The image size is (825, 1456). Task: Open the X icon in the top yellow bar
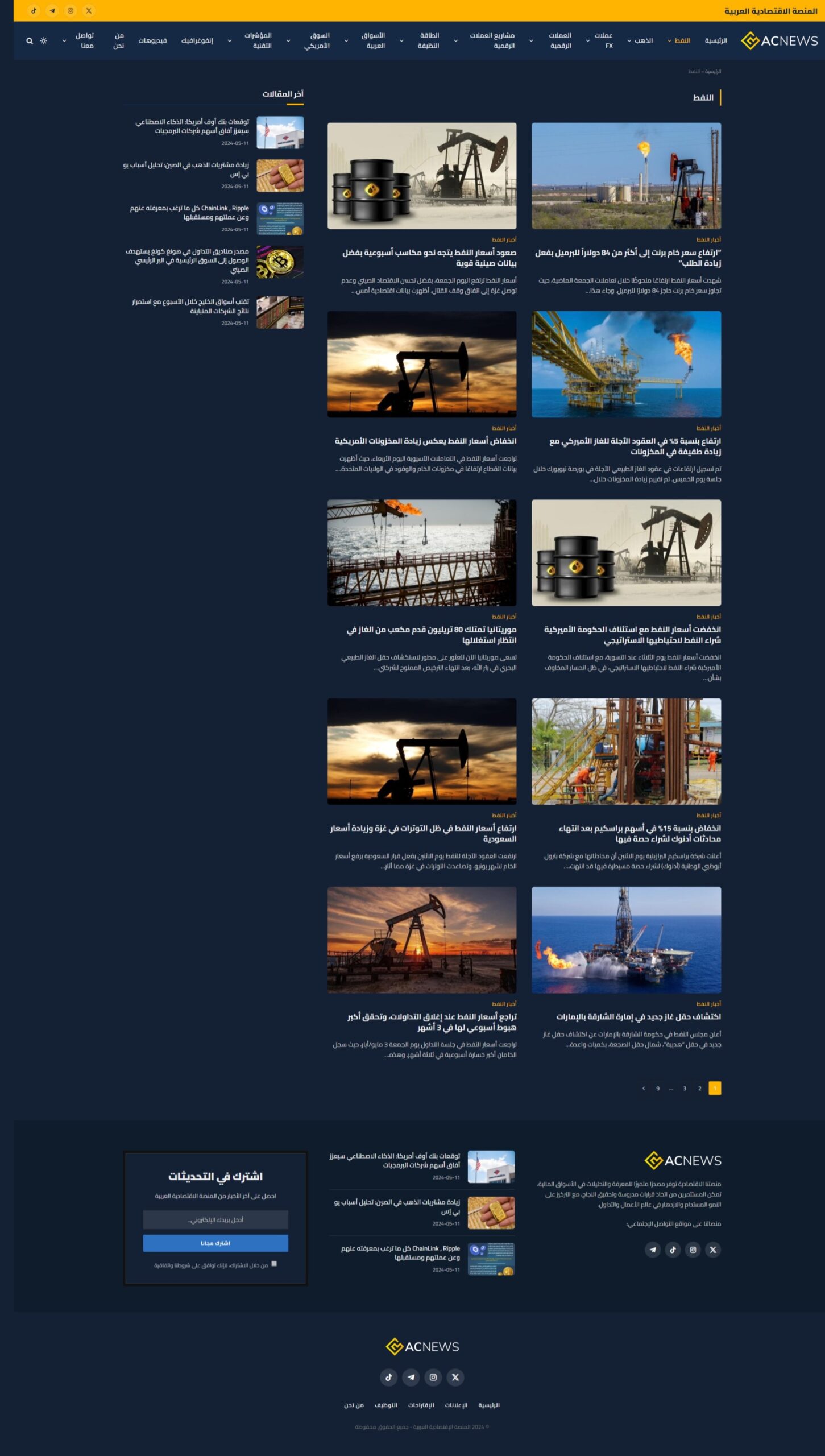pyautogui.click(x=89, y=11)
